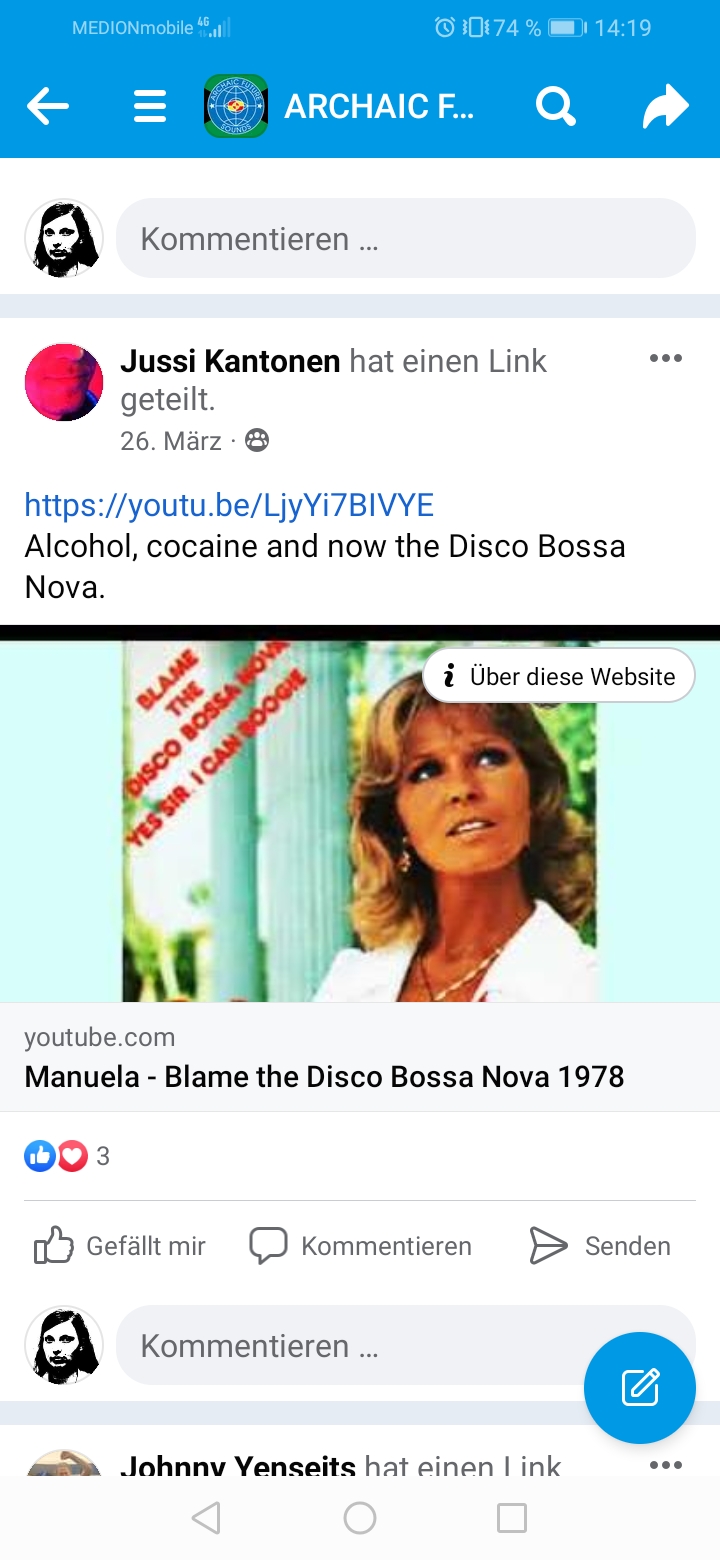Open the hamburger menu in the header
The image size is (720, 1560).
pyautogui.click(x=150, y=106)
